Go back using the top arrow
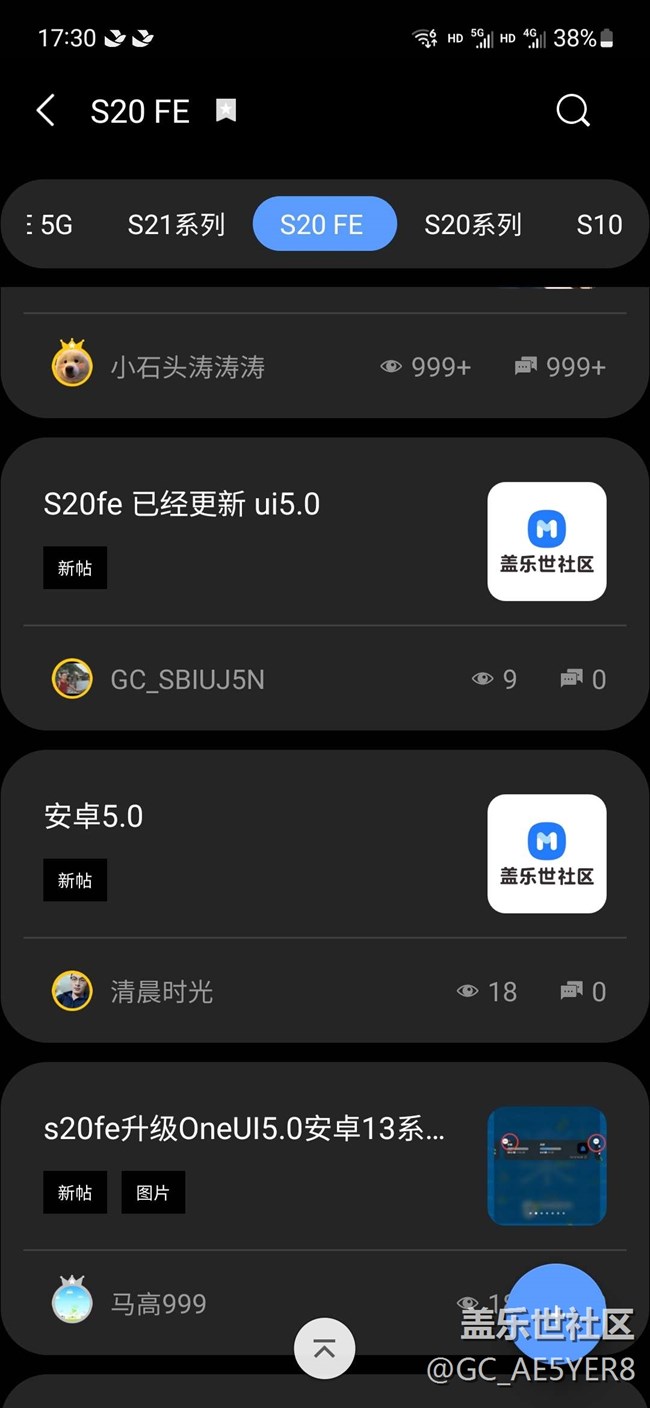The height and width of the screenshot is (1408, 650). (x=46, y=111)
